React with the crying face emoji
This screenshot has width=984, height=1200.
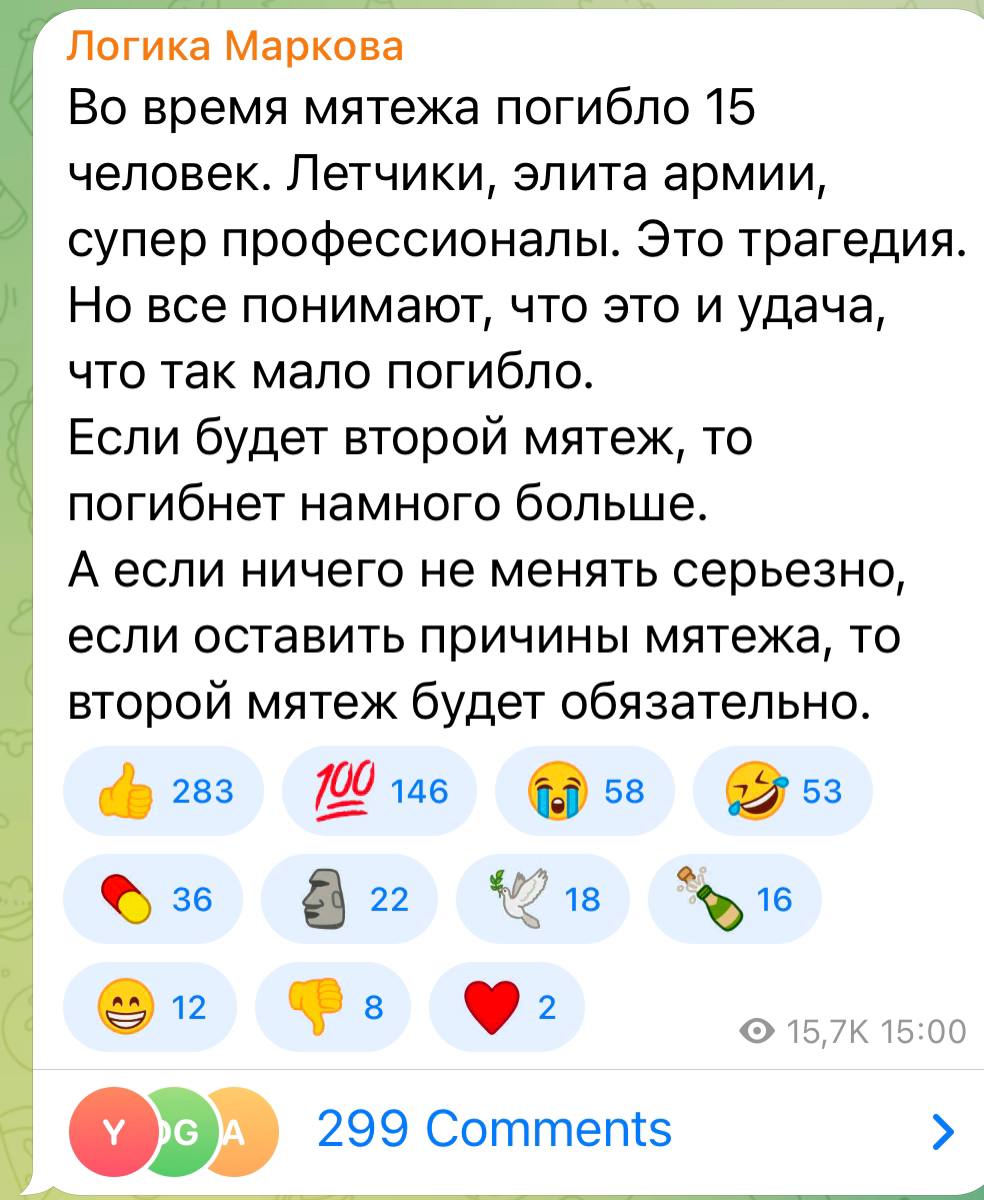(586, 793)
